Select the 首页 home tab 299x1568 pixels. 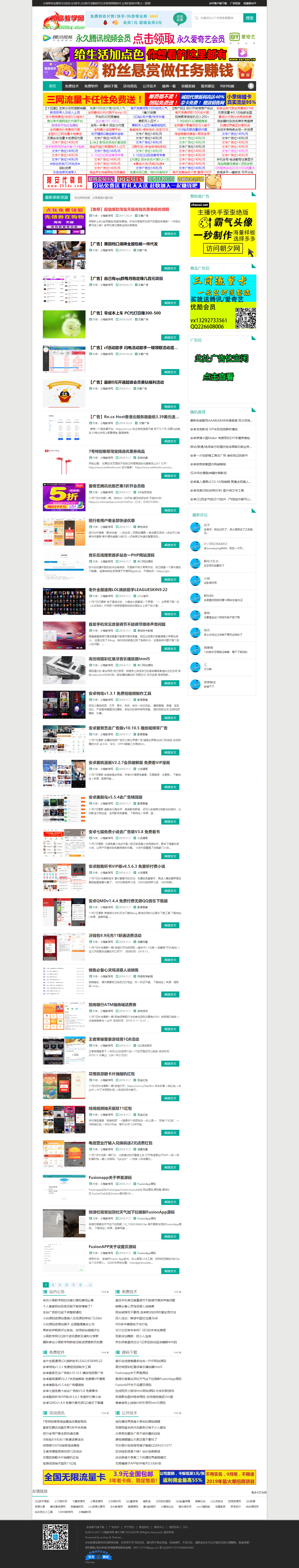(x=52, y=86)
